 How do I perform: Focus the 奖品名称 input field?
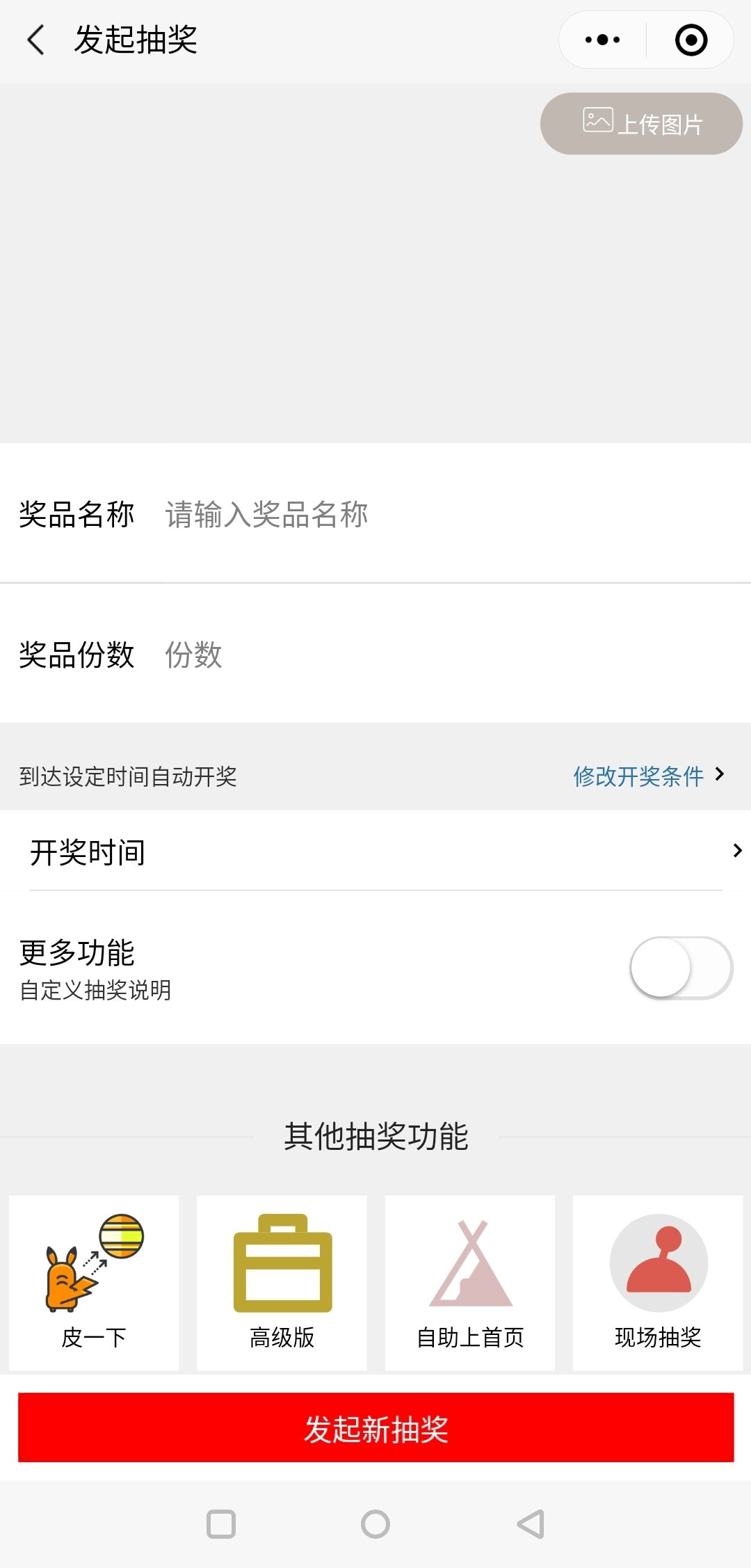[x=445, y=515]
